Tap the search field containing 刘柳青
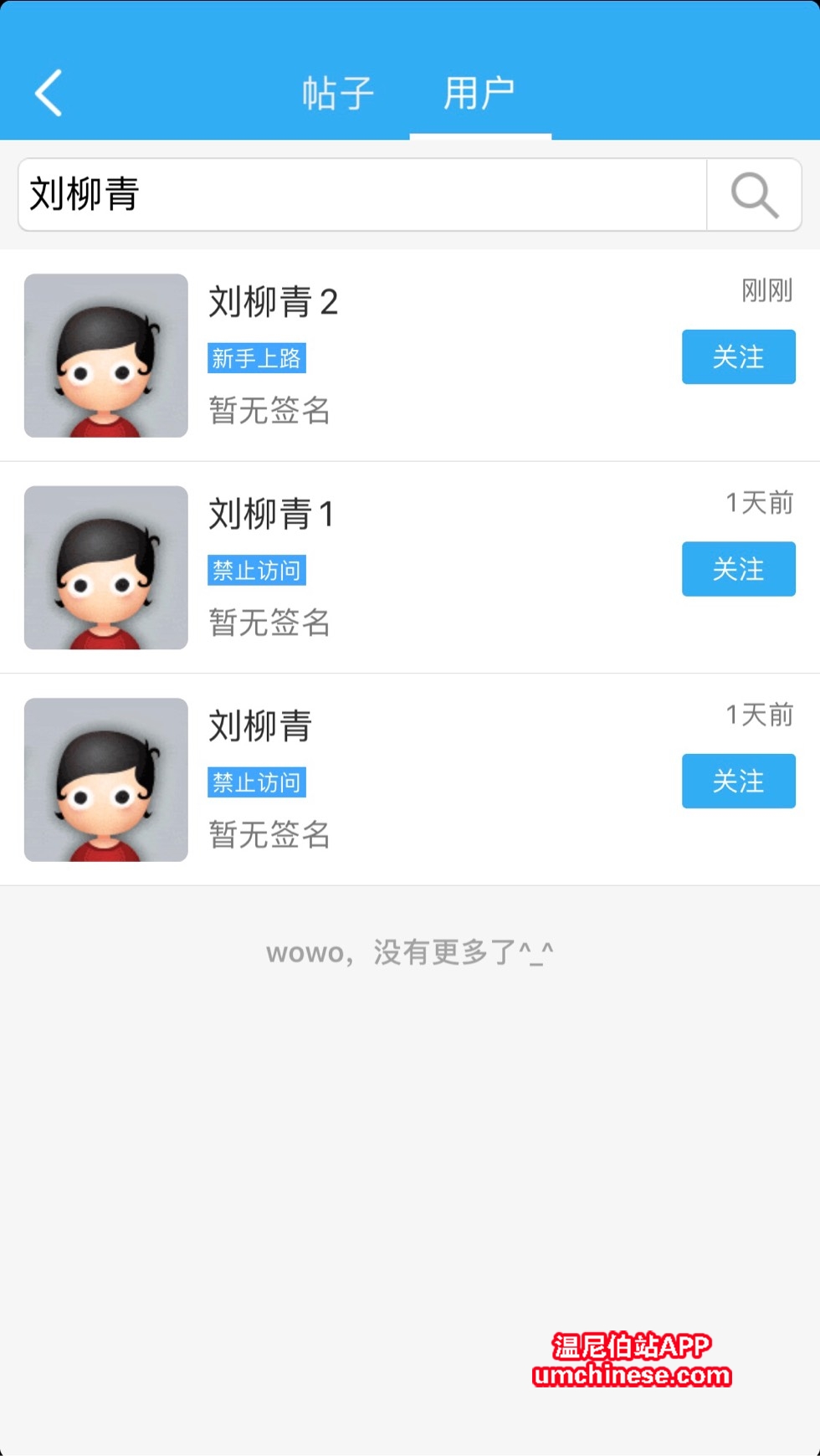The width and height of the screenshot is (820, 1456). pyautogui.click(x=361, y=195)
